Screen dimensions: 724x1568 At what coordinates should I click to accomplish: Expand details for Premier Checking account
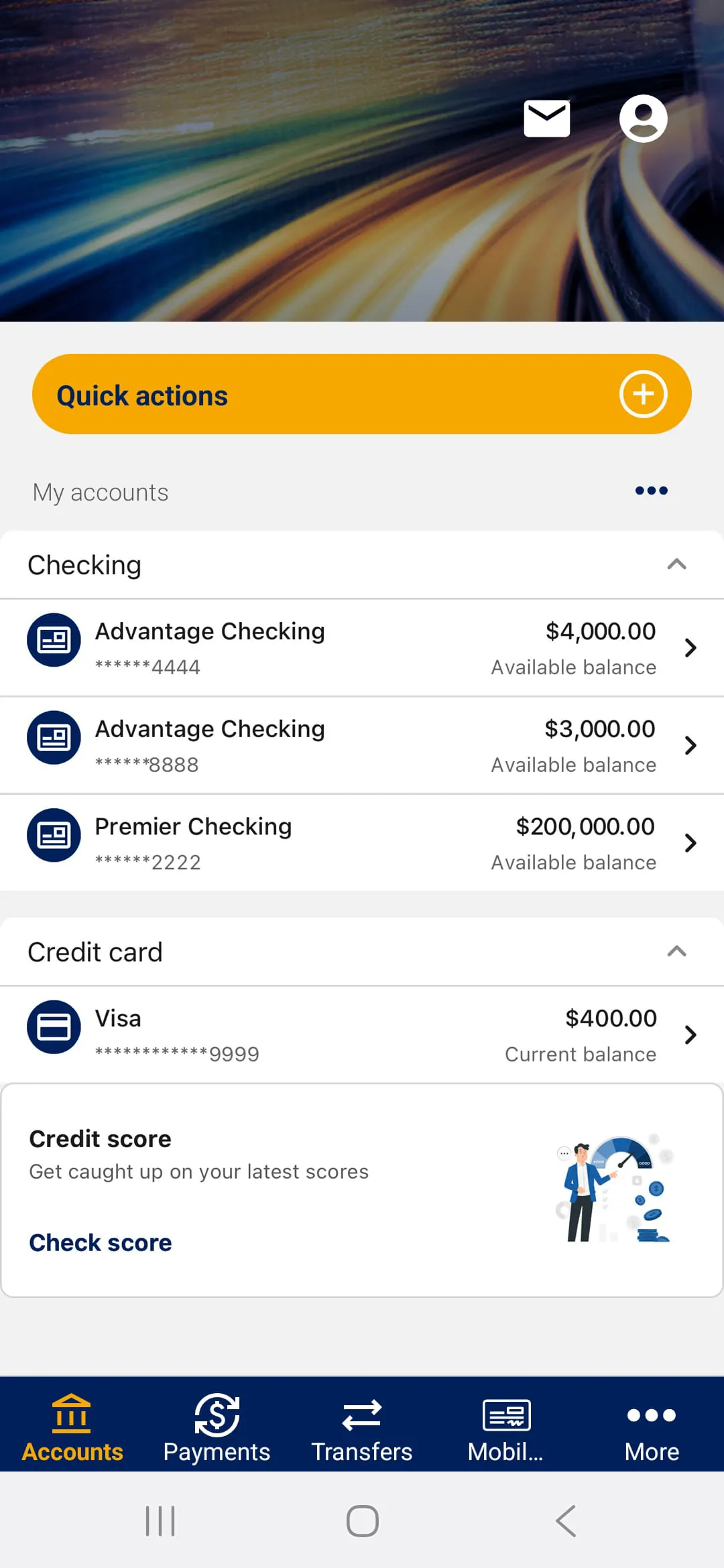[690, 843]
